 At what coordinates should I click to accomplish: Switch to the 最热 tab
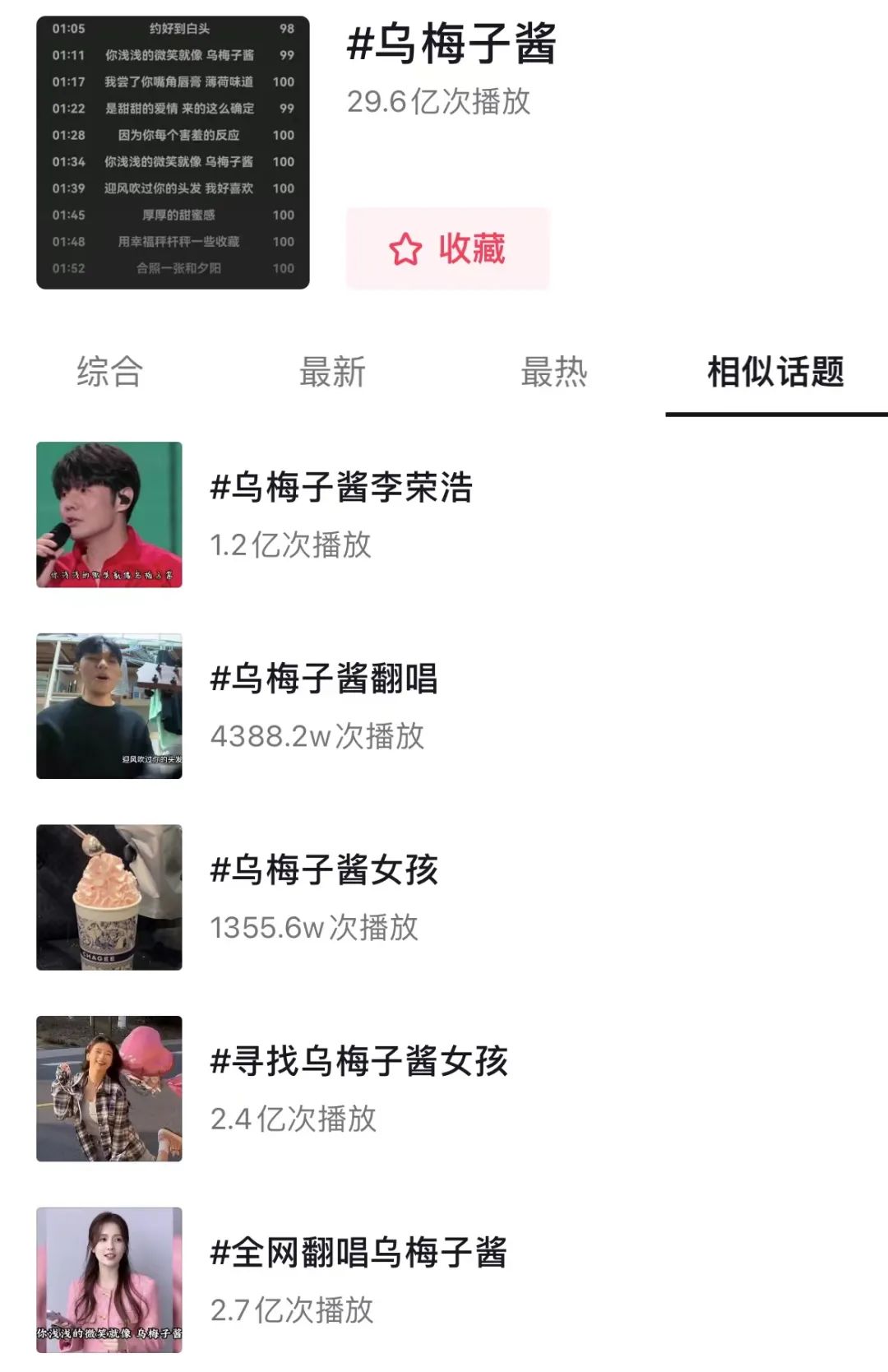click(554, 372)
